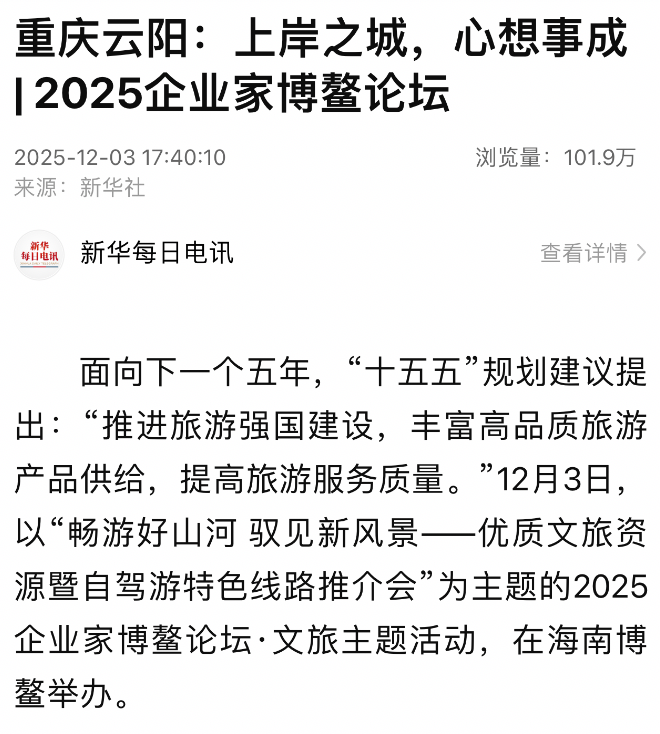Screen dimensions: 660x734
Task: Tap 查看详情 to view publisher details
Action: pos(593,253)
